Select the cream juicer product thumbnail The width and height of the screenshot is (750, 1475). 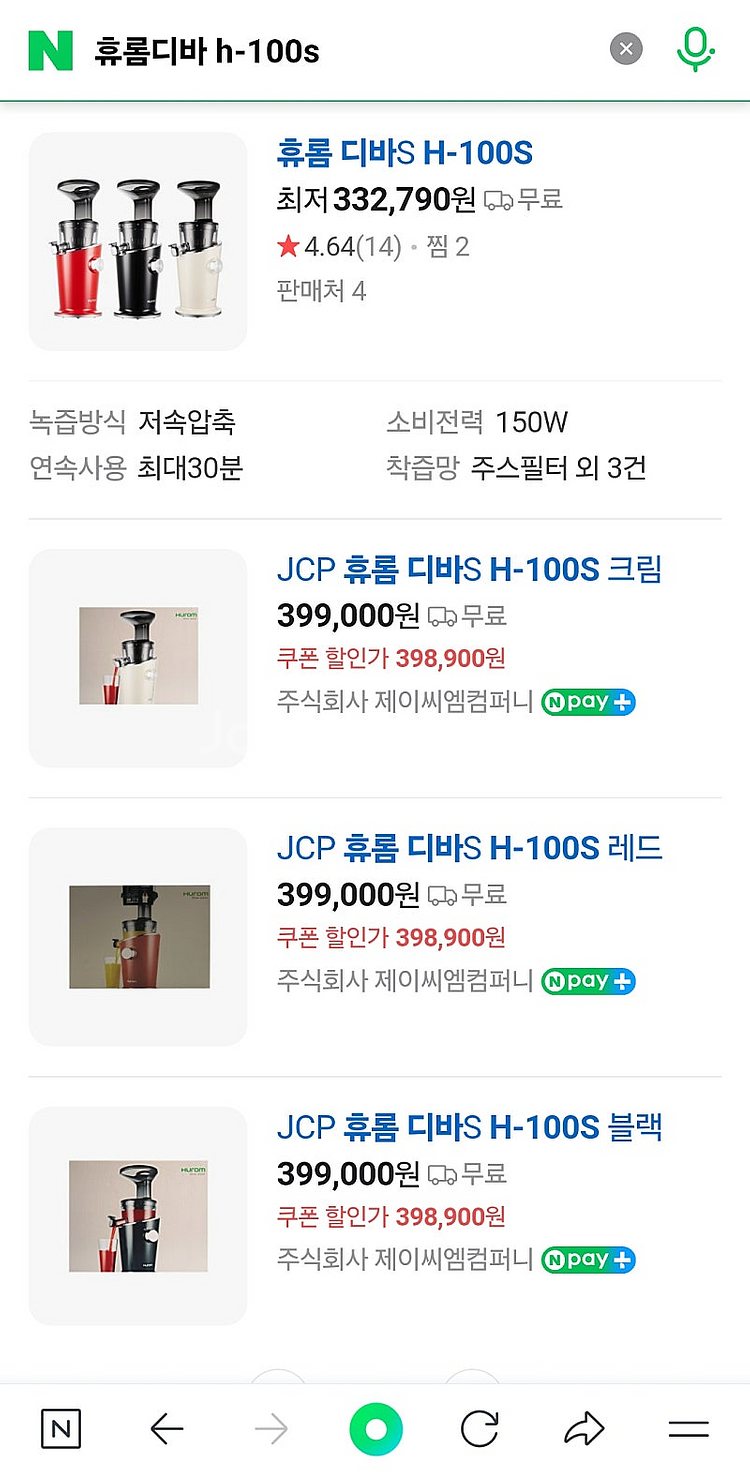pos(138,657)
